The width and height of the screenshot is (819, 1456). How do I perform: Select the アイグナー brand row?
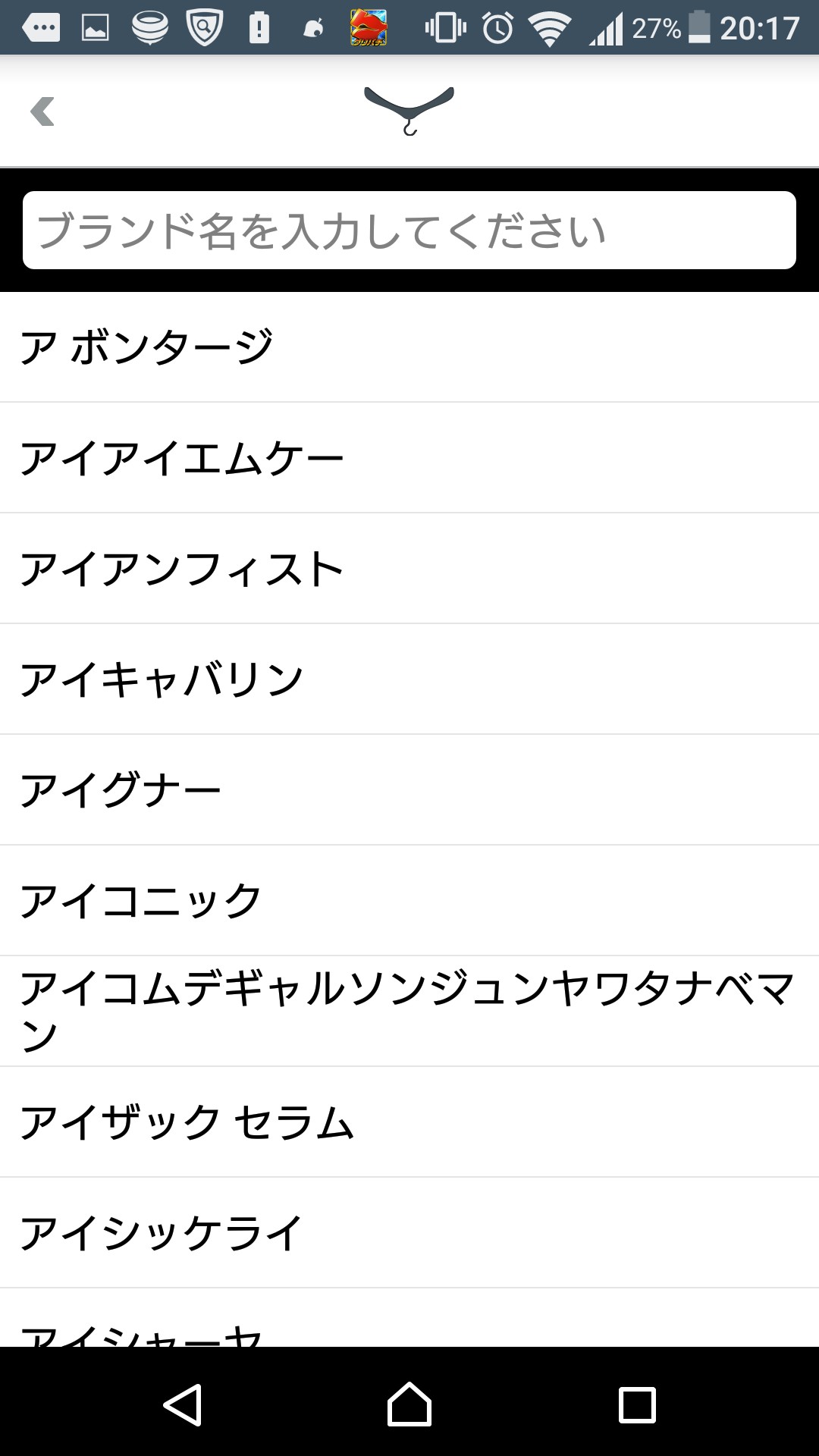(x=409, y=790)
